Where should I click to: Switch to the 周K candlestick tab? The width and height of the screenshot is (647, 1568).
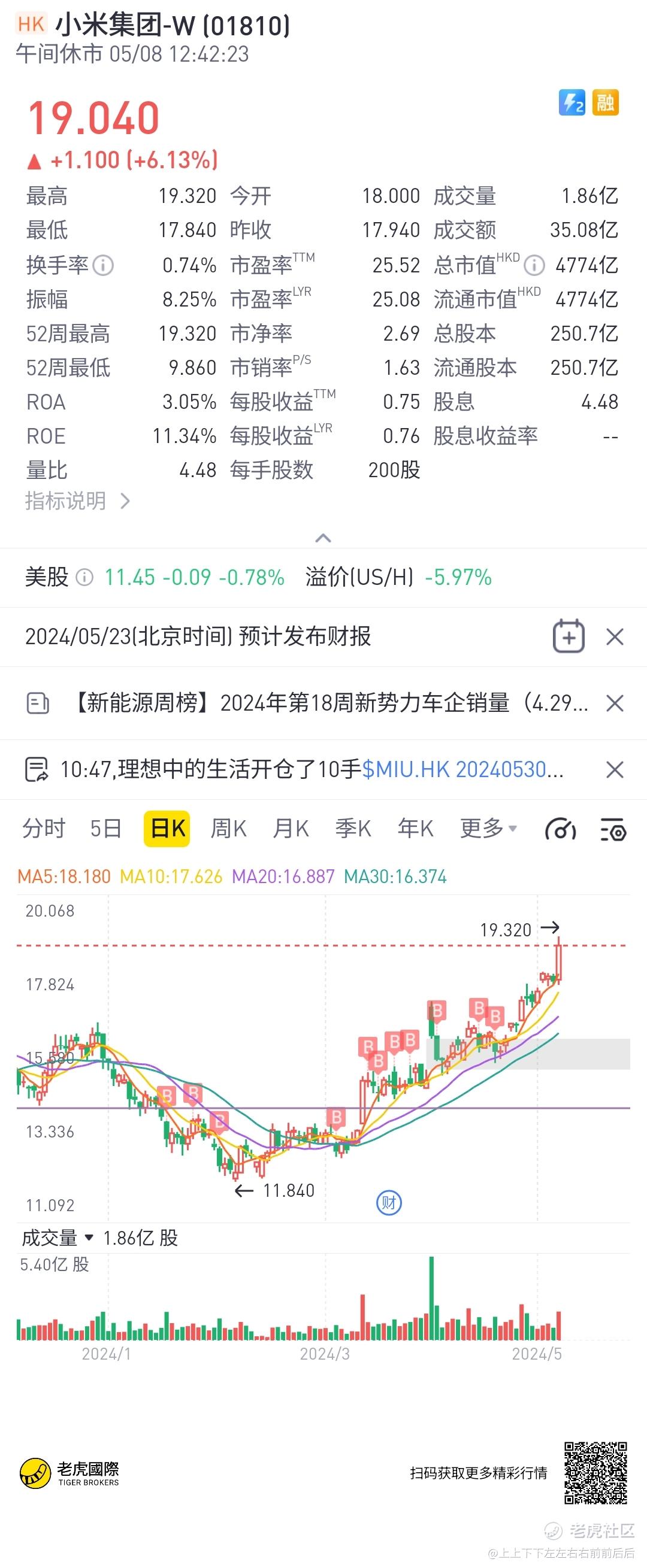[228, 829]
